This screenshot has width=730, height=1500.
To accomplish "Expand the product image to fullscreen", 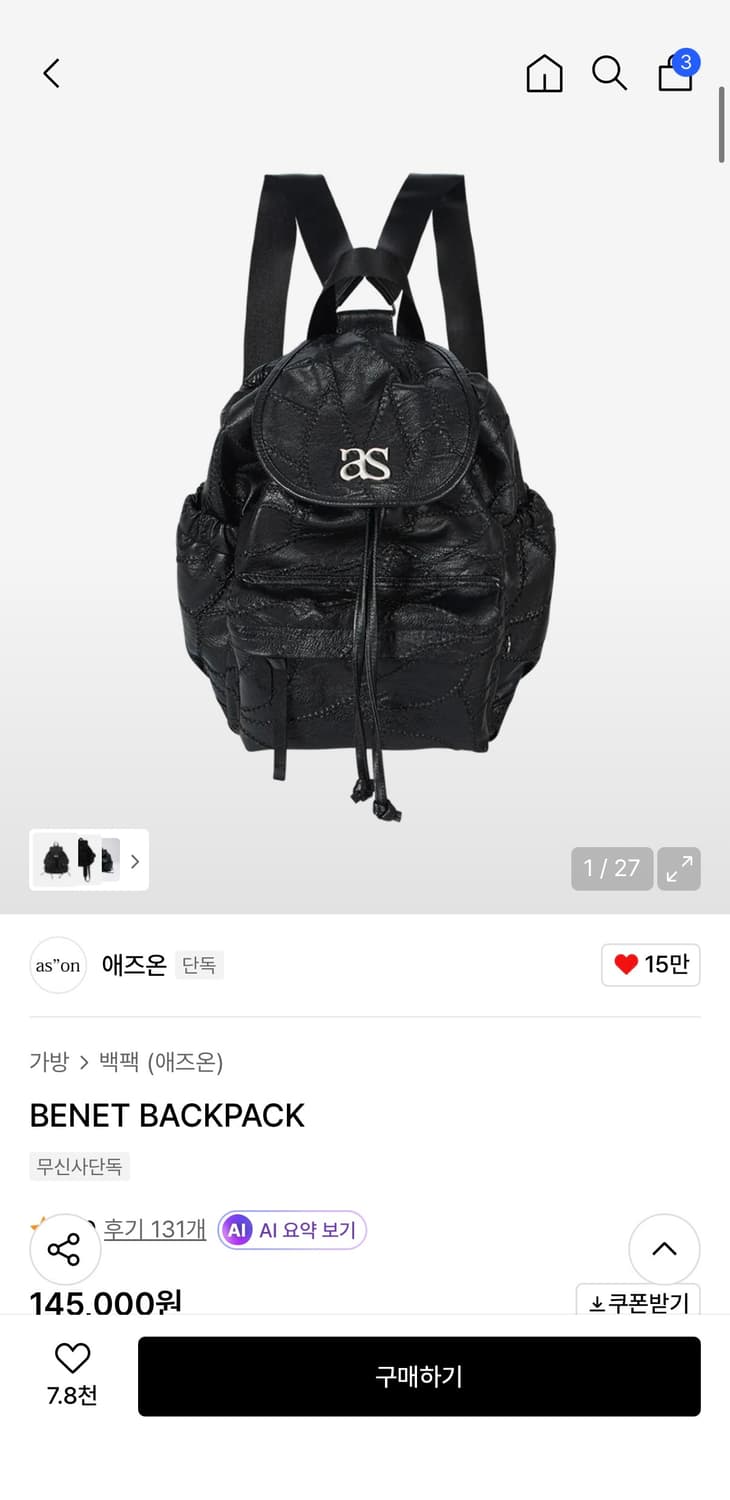I will pyautogui.click(x=679, y=869).
